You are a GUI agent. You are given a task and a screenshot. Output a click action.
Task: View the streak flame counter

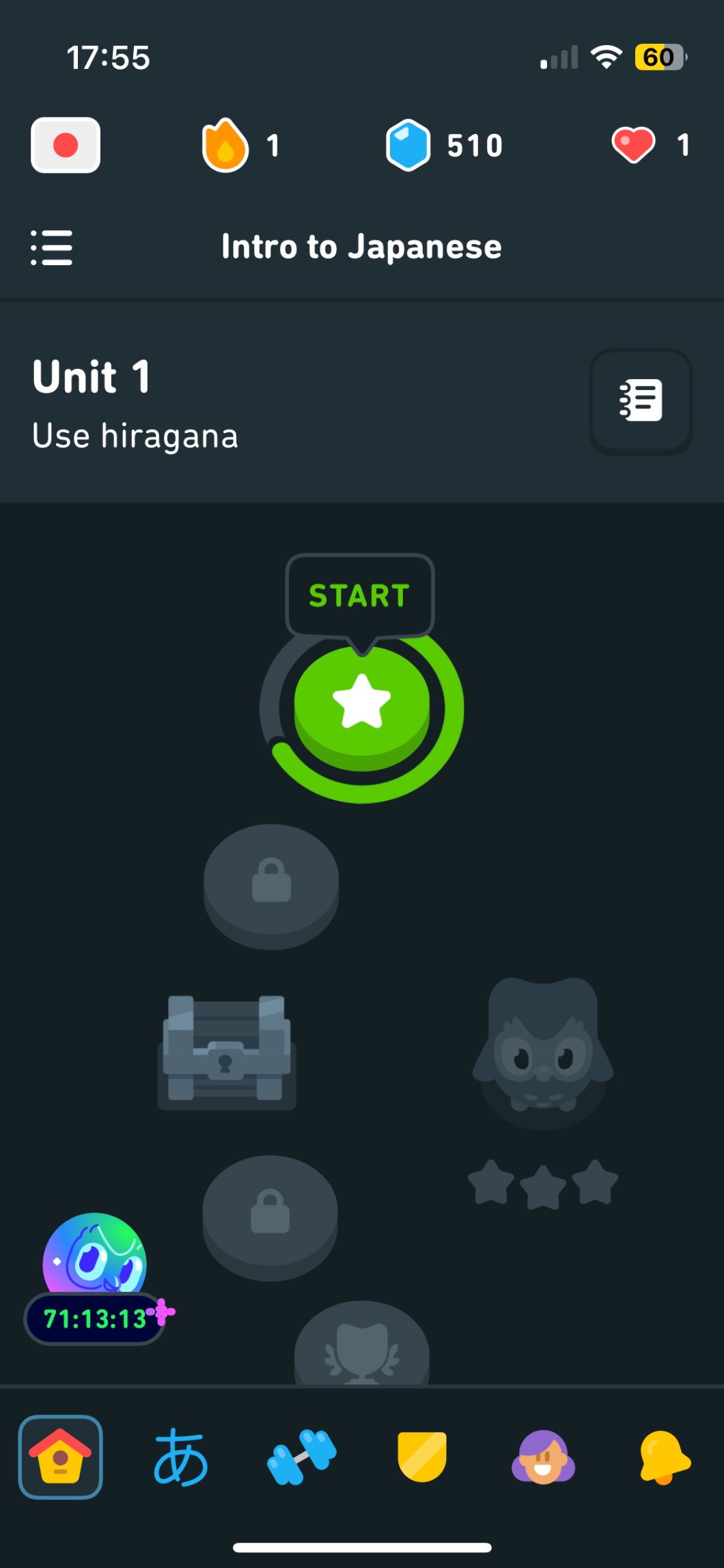click(x=240, y=146)
